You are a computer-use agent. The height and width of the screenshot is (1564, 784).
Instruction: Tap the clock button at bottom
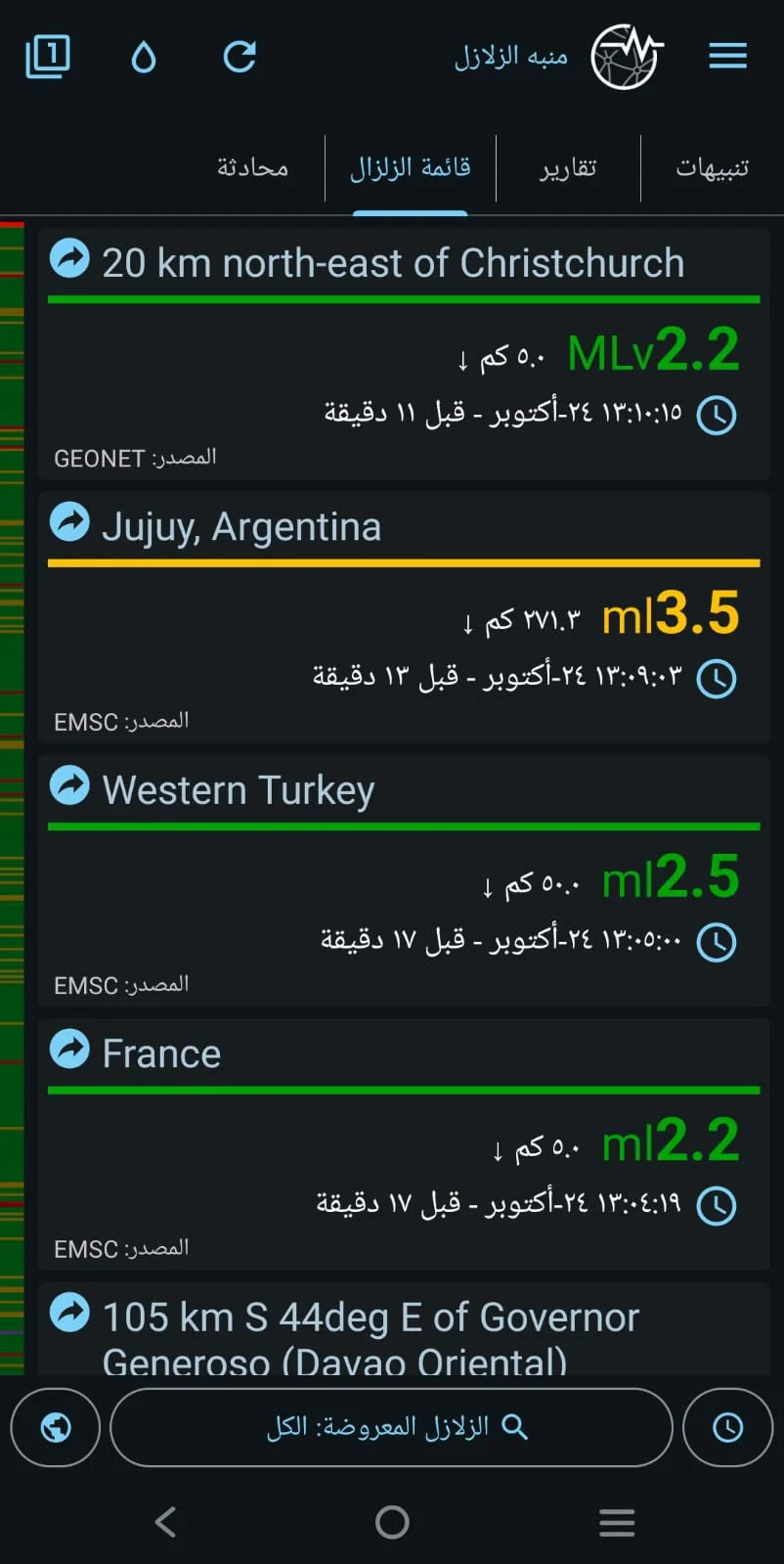tap(727, 1427)
